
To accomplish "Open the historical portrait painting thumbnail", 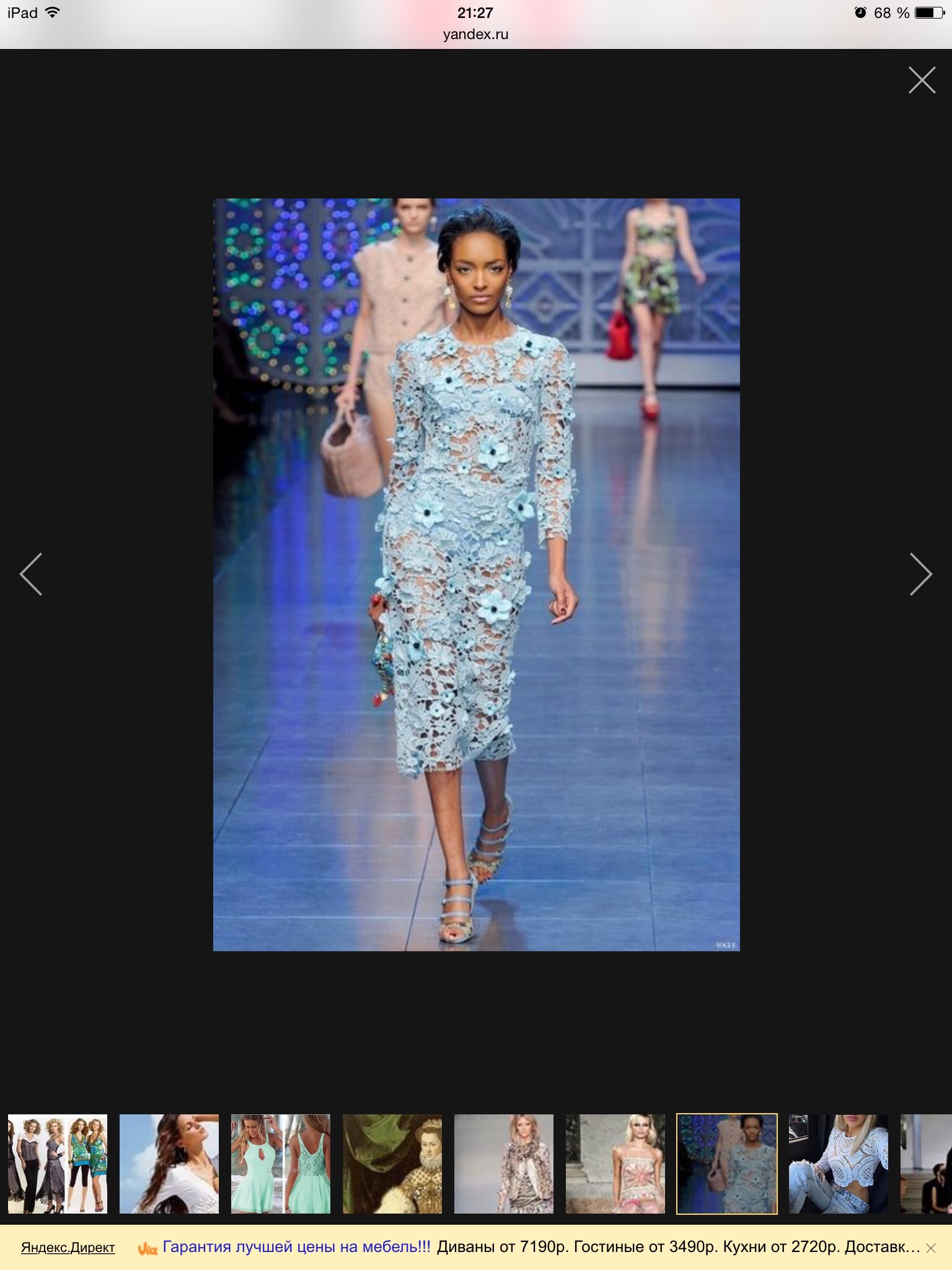I will pyautogui.click(x=392, y=1163).
